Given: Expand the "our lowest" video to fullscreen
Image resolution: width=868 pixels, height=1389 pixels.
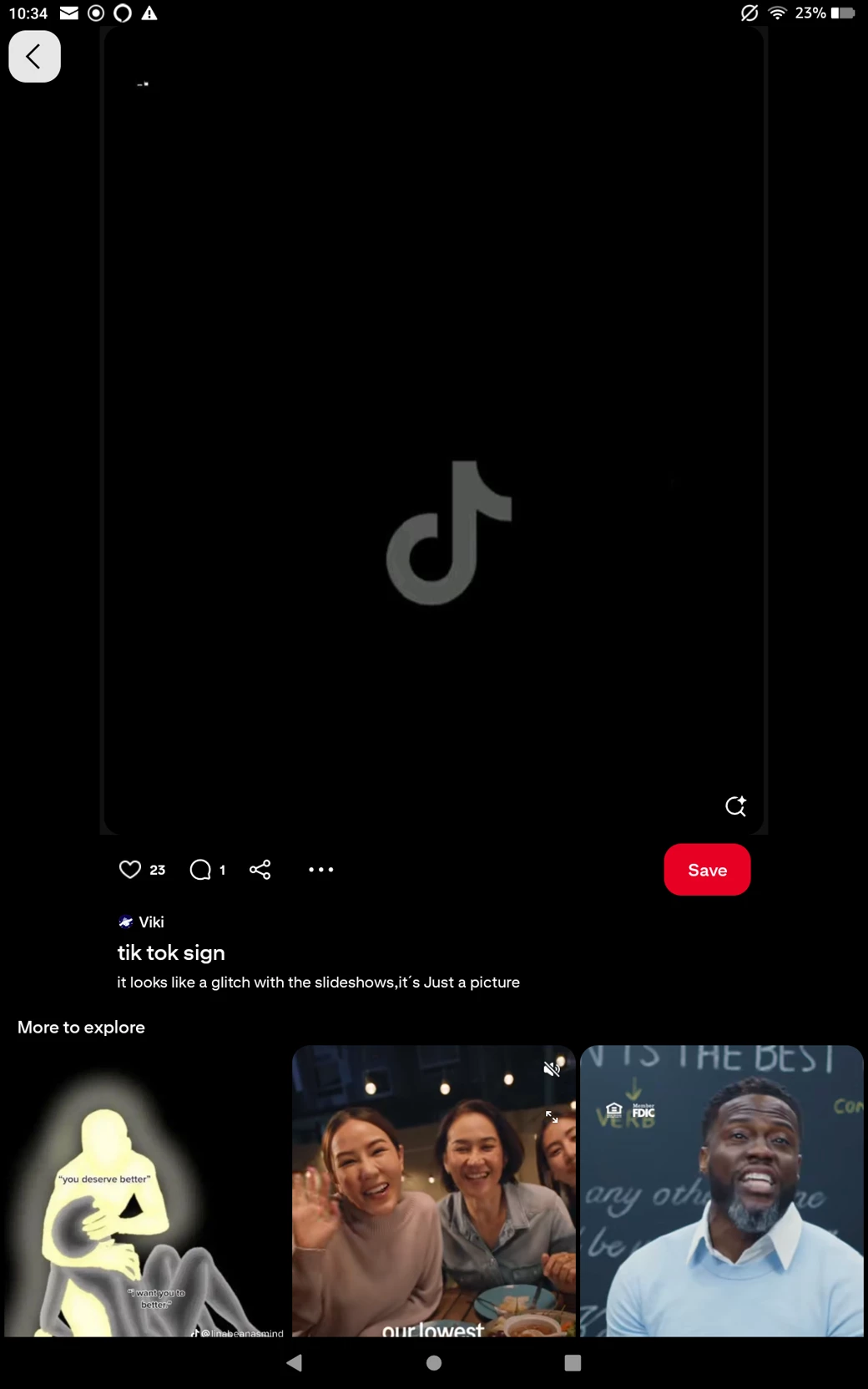Looking at the screenshot, I should [552, 1117].
